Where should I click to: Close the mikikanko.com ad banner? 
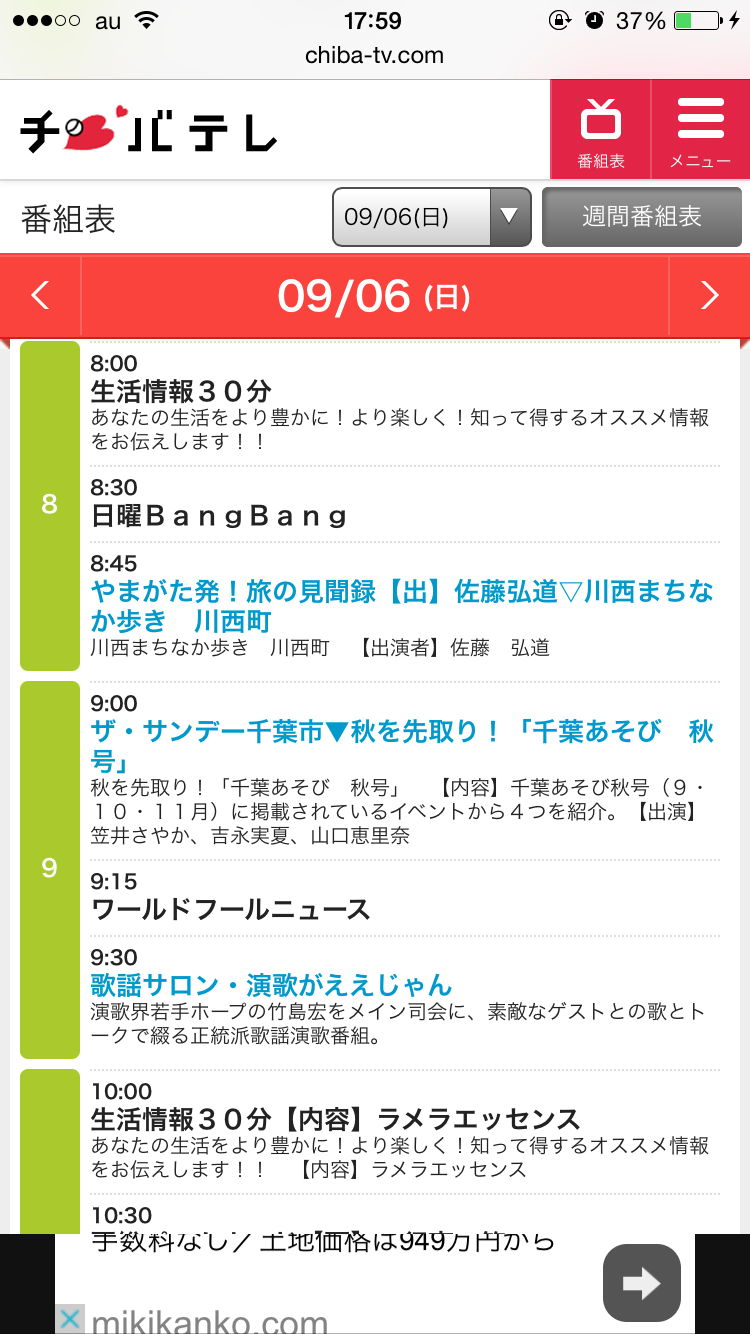[69, 1319]
